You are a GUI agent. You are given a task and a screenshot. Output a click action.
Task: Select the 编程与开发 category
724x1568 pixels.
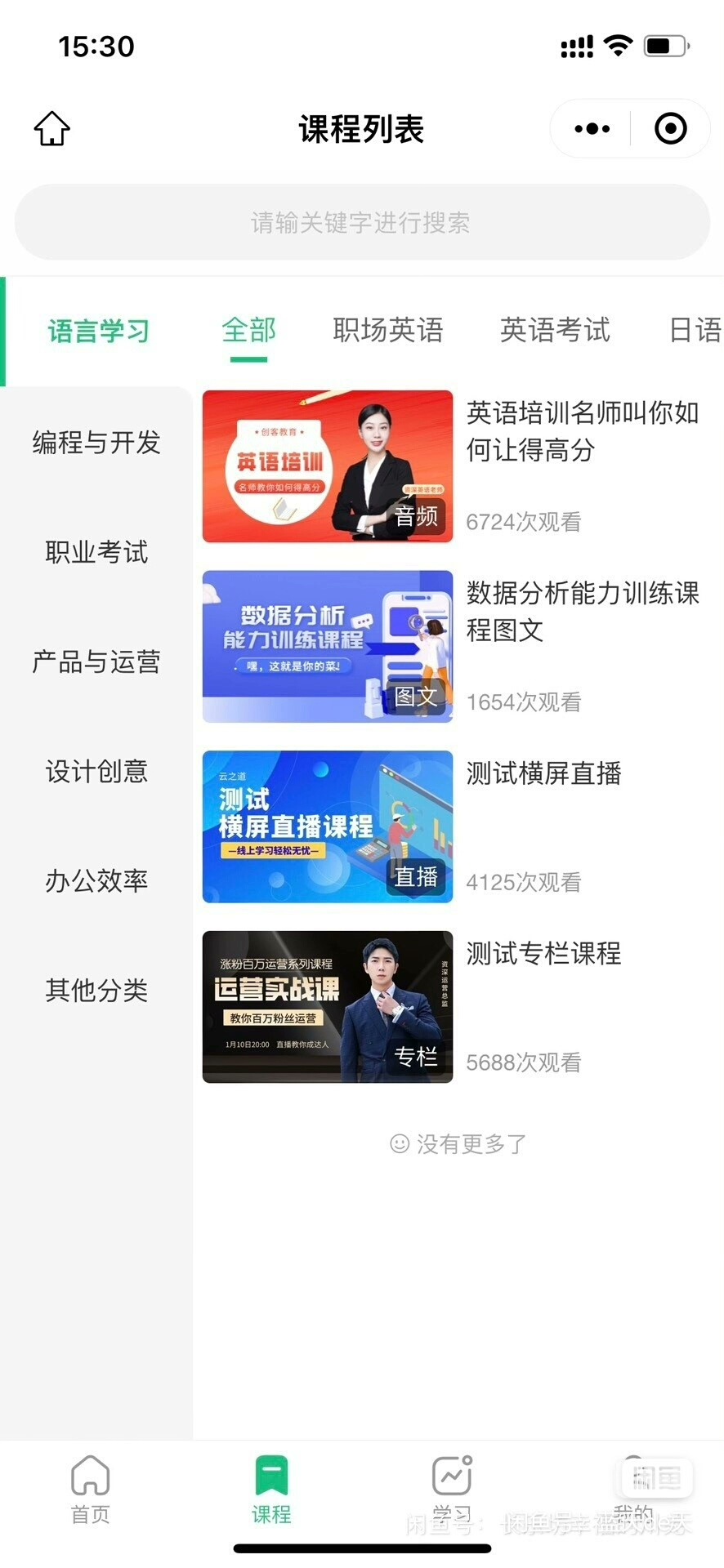tap(96, 442)
